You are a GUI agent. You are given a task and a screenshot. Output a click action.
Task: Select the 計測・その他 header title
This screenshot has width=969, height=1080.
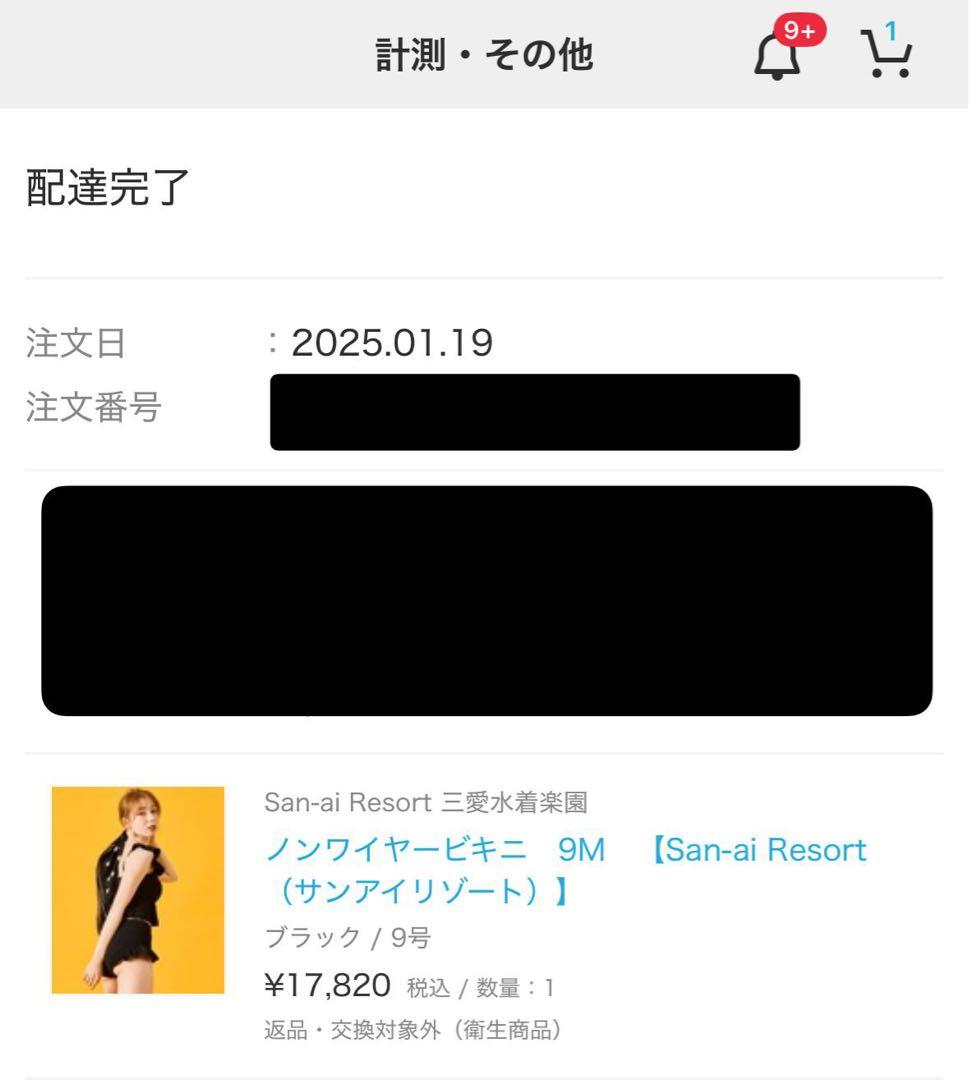[483, 55]
